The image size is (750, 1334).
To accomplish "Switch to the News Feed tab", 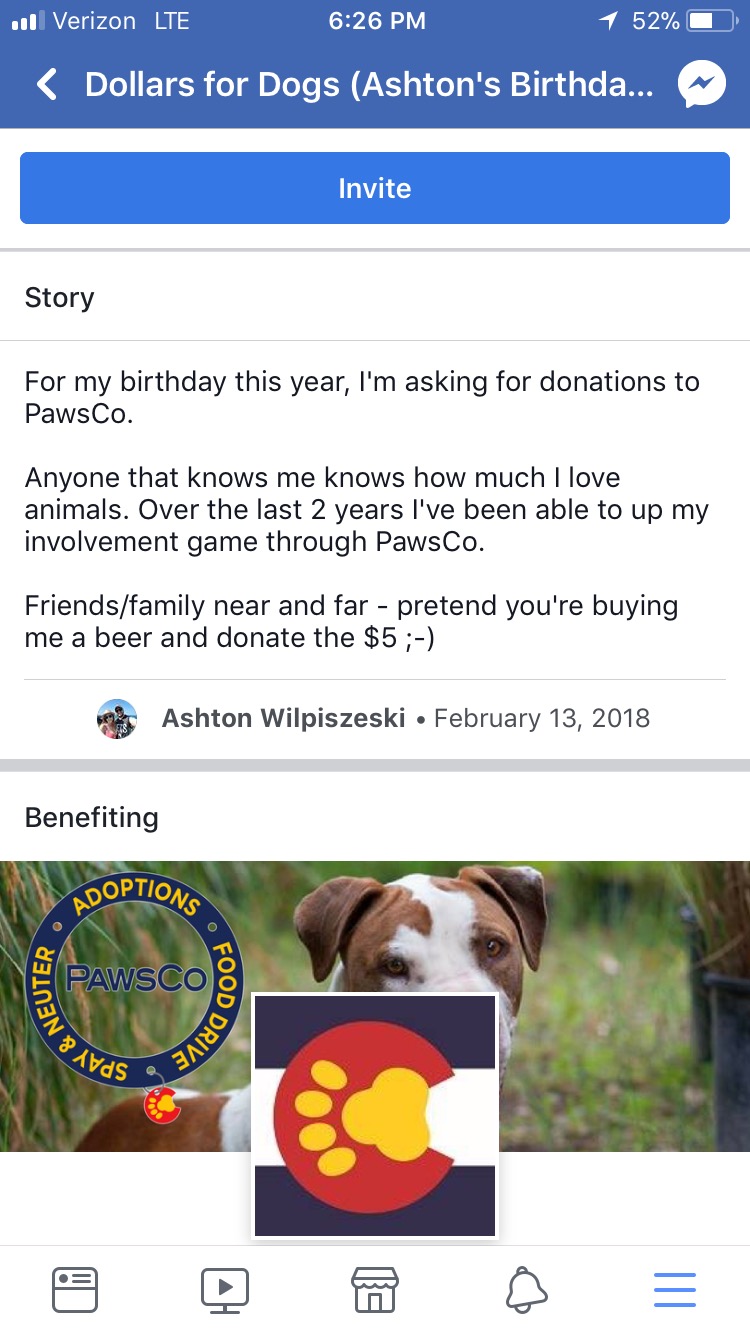I will (x=75, y=1289).
